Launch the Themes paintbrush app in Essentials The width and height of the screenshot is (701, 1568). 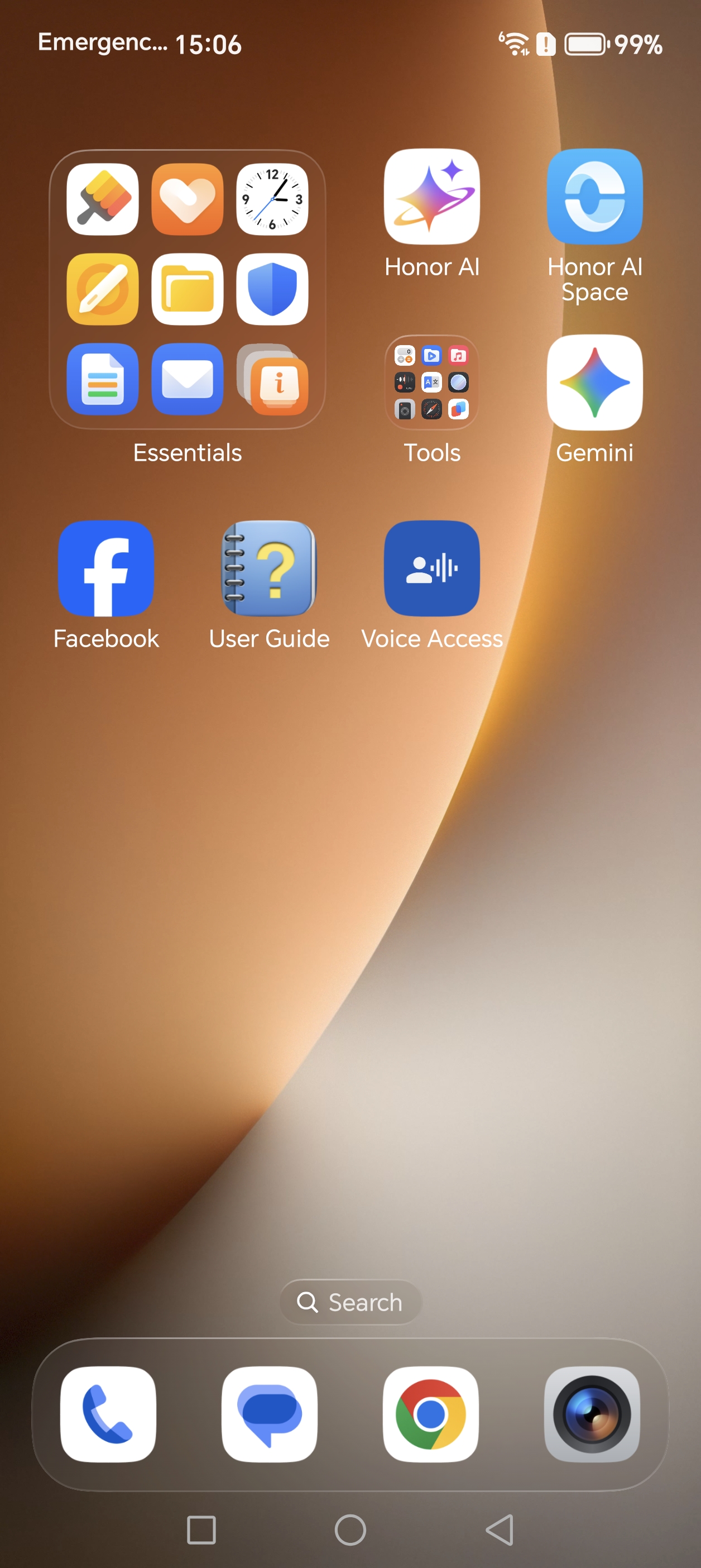[x=103, y=199]
